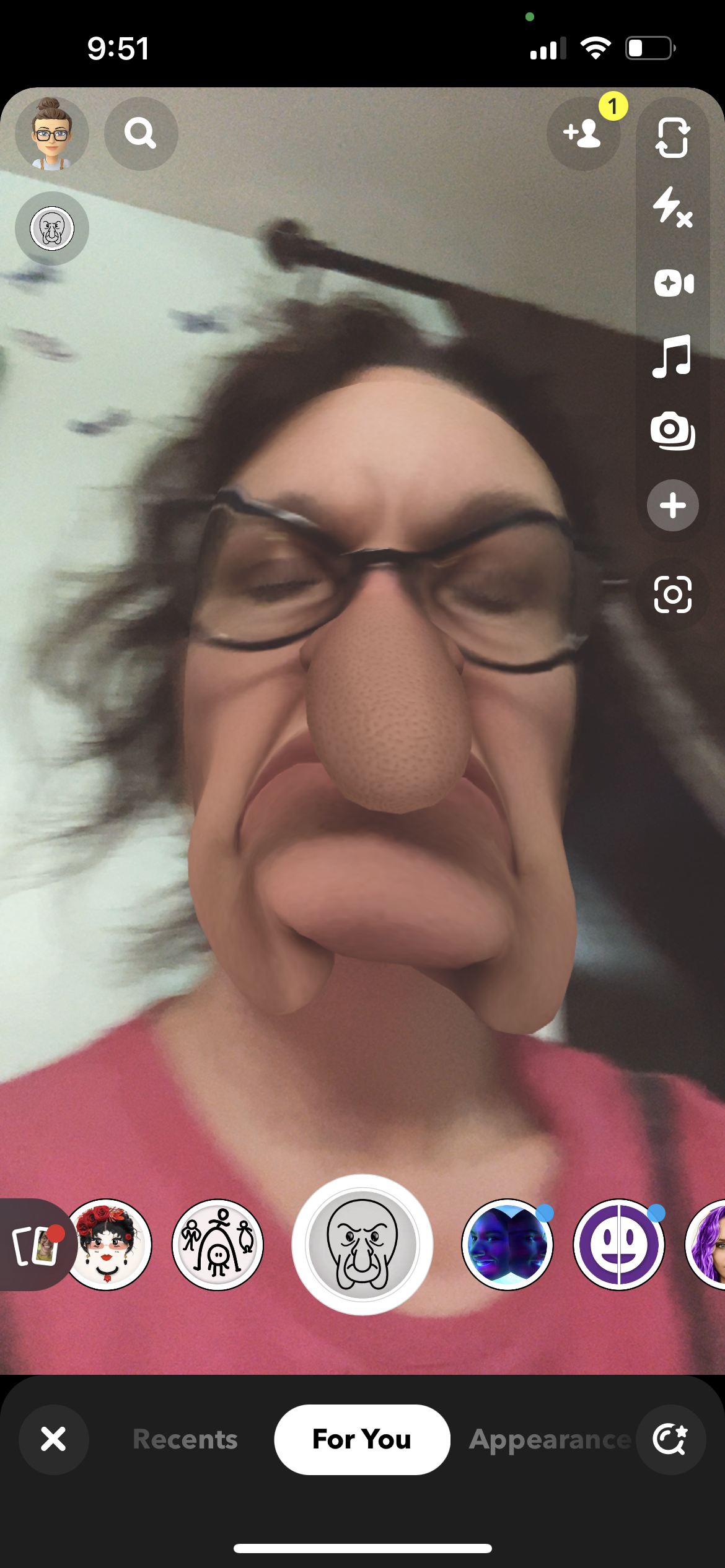Switch to the Recents tab
Viewport: 725px width, 1568px height.
click(x=185, y=1439)
